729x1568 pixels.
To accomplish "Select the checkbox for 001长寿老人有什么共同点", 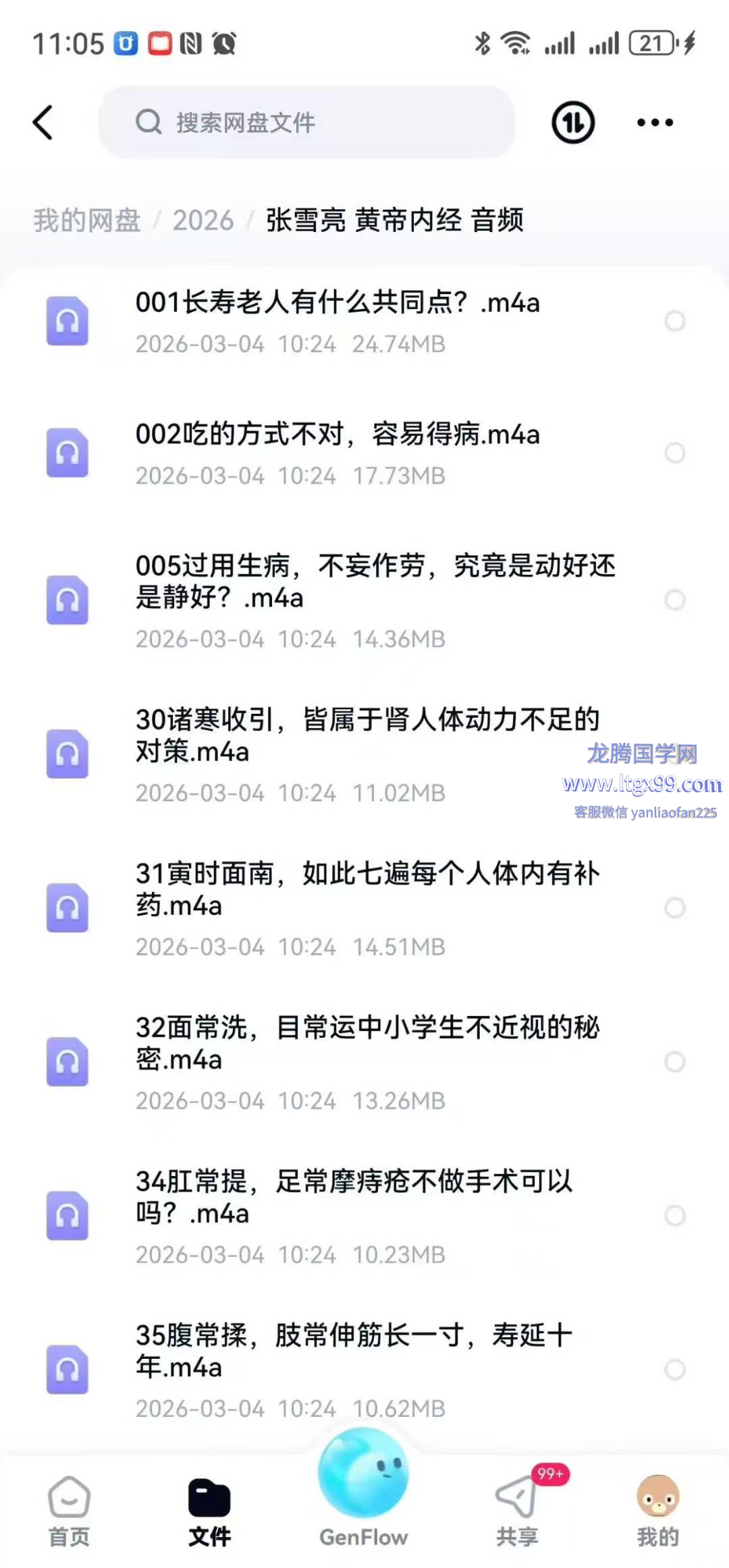I will 674,320.
